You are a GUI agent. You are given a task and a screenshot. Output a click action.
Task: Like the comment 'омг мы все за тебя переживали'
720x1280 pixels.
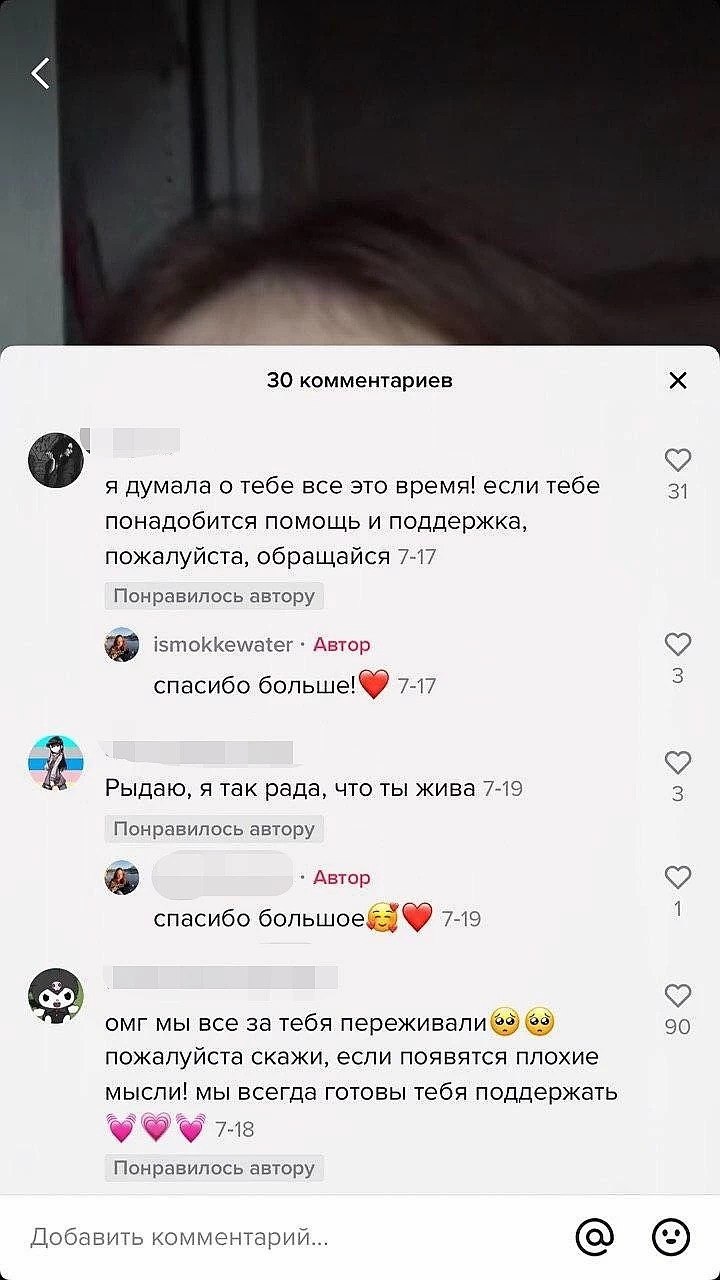click(x=678, y=995)
